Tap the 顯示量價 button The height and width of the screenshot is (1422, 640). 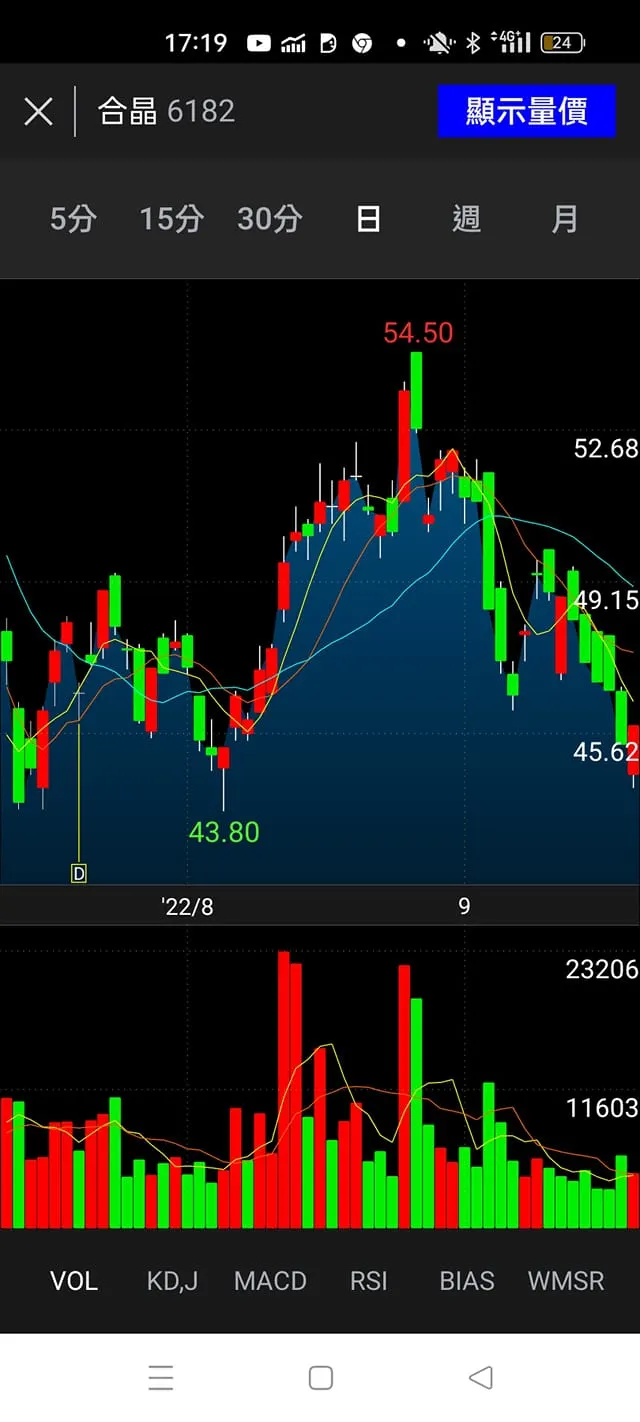pos(526,111)
